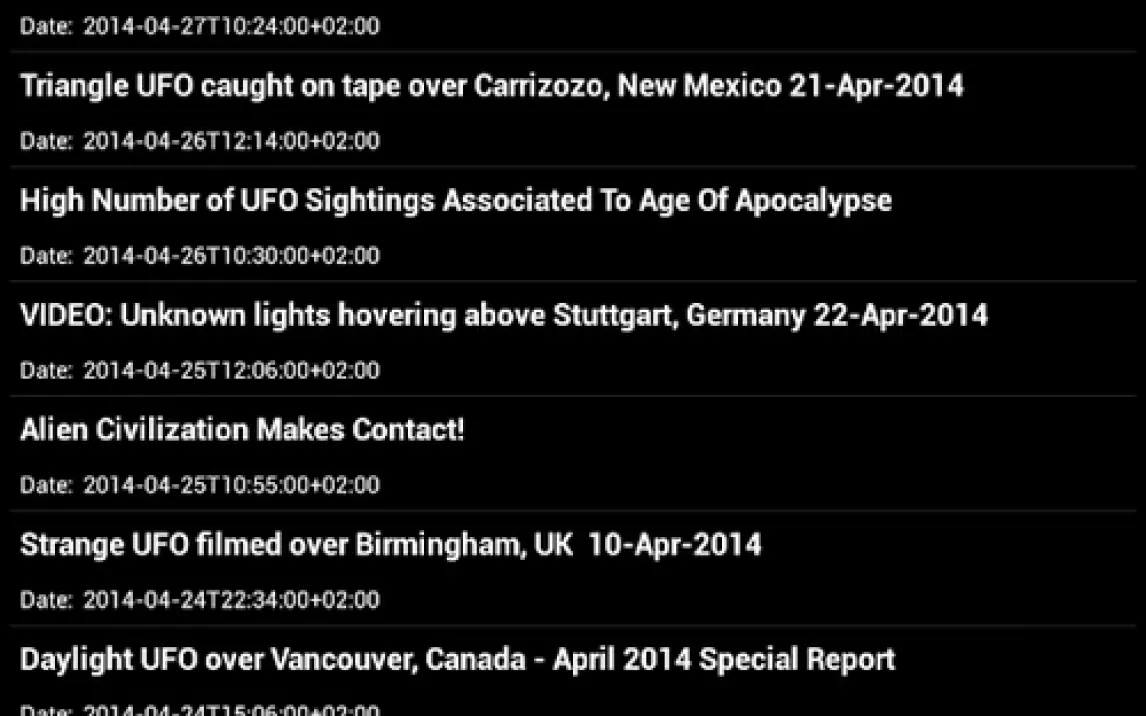Viewport: 1146px width, 716px height.
Task: Open High Number of UFO Sightings article
Action: [455, 201]
